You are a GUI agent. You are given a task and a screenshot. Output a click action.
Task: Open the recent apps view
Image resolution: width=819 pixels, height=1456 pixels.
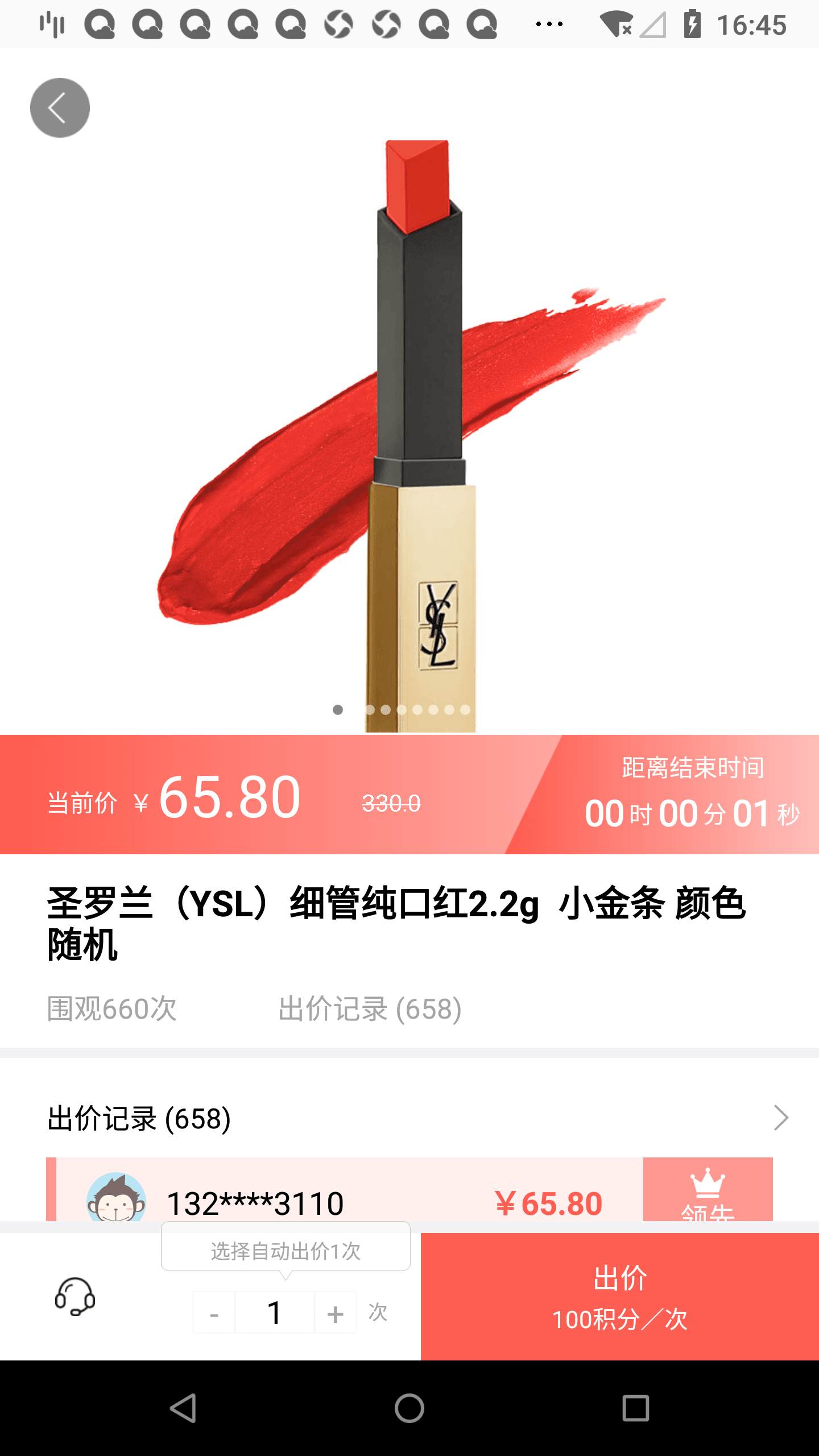pyautogui.click(x=635, y=1408)
